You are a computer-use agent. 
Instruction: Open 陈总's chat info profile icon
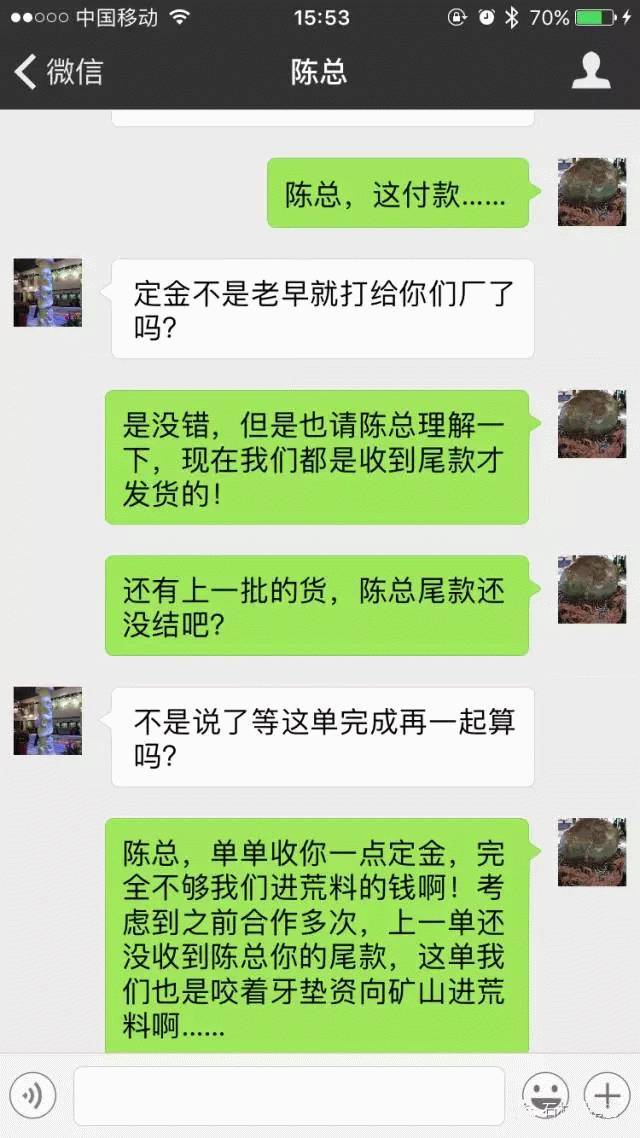pyautogui.click(x=591, y=72)
